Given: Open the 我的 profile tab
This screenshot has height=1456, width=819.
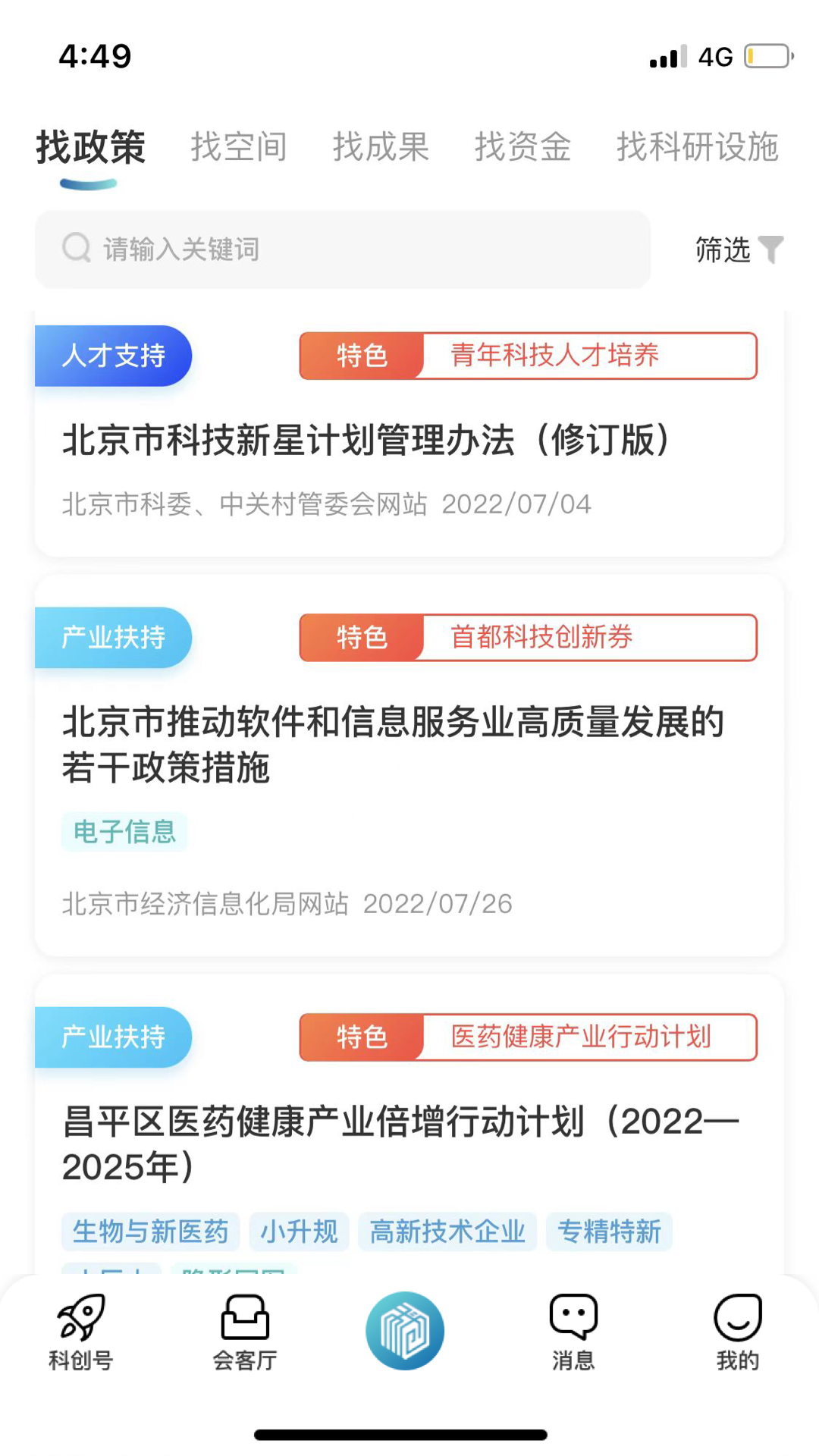Looking at the screenshot, I should 737,1332.
